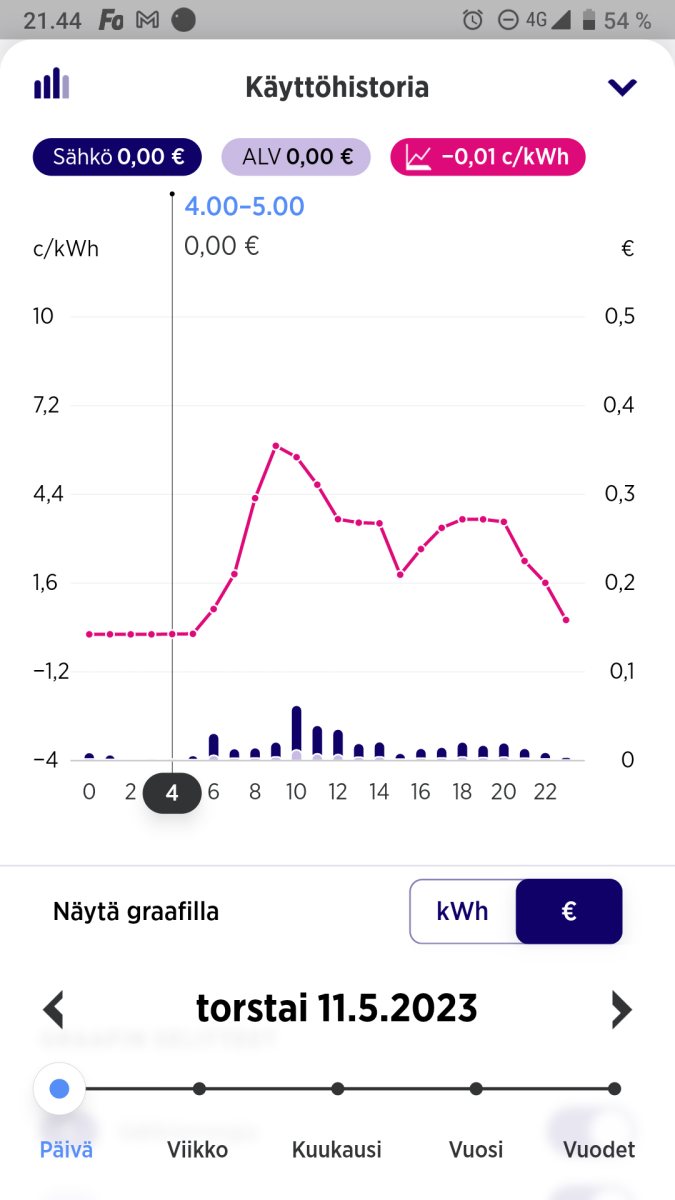
Task: Select the hour 10 bar in the chart
Action: coord(296,735)
